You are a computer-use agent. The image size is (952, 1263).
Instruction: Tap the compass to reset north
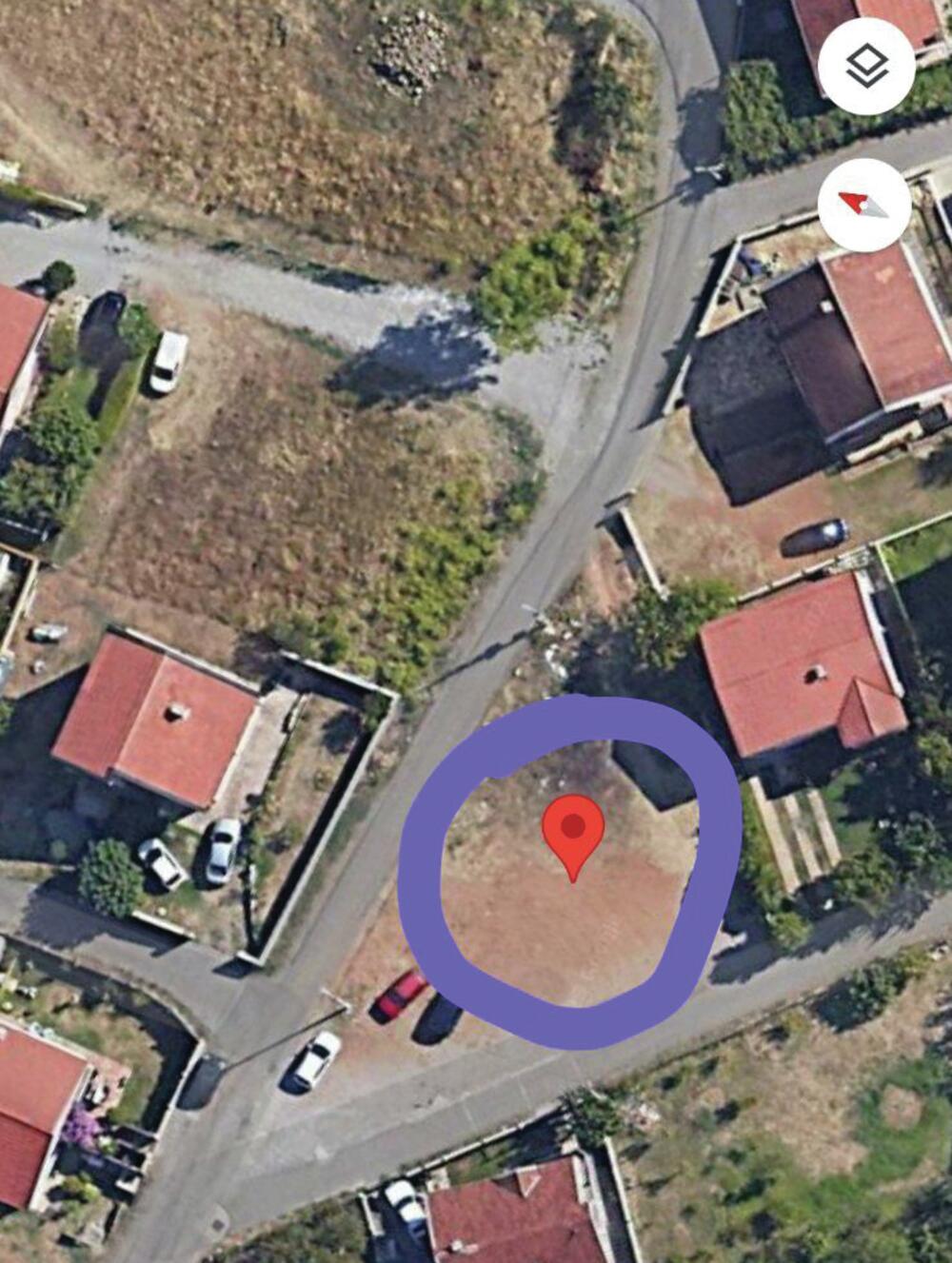tap(864, 205)
